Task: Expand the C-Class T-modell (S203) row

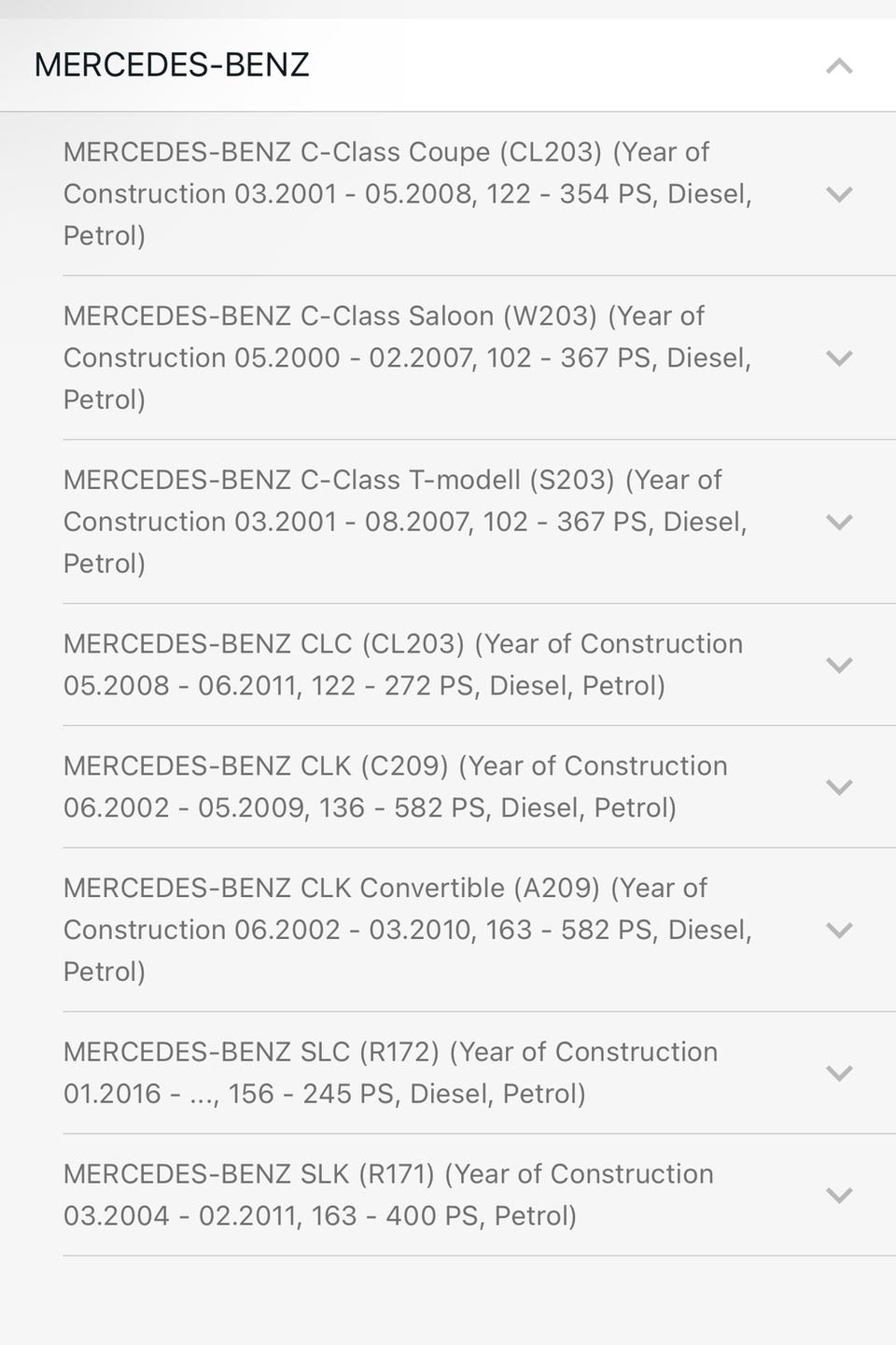Action: (839, 522)
